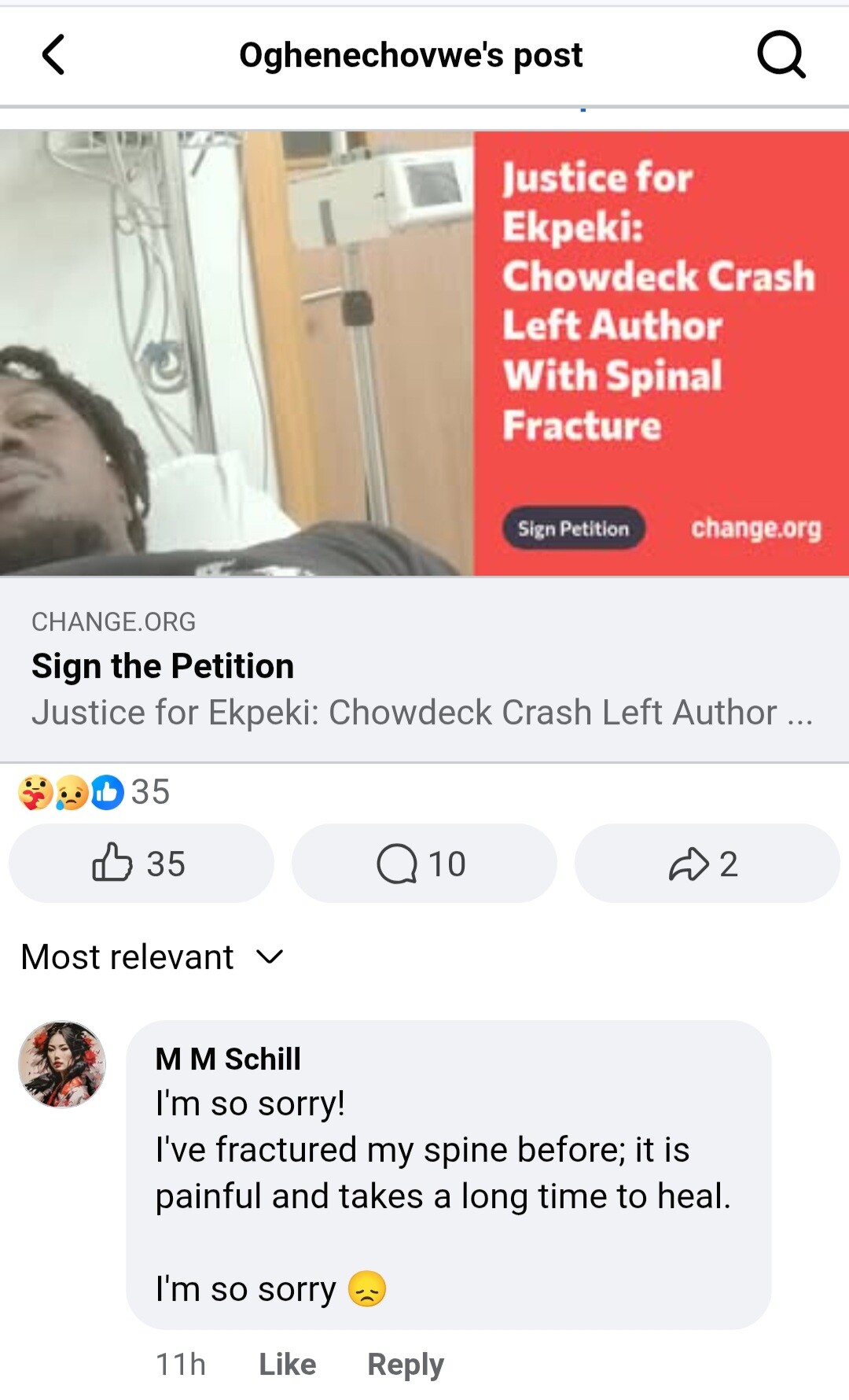Open M M Schill's profile name
The width and height of the screenshot is (849, 1400).
click(x=228, y=1059)
